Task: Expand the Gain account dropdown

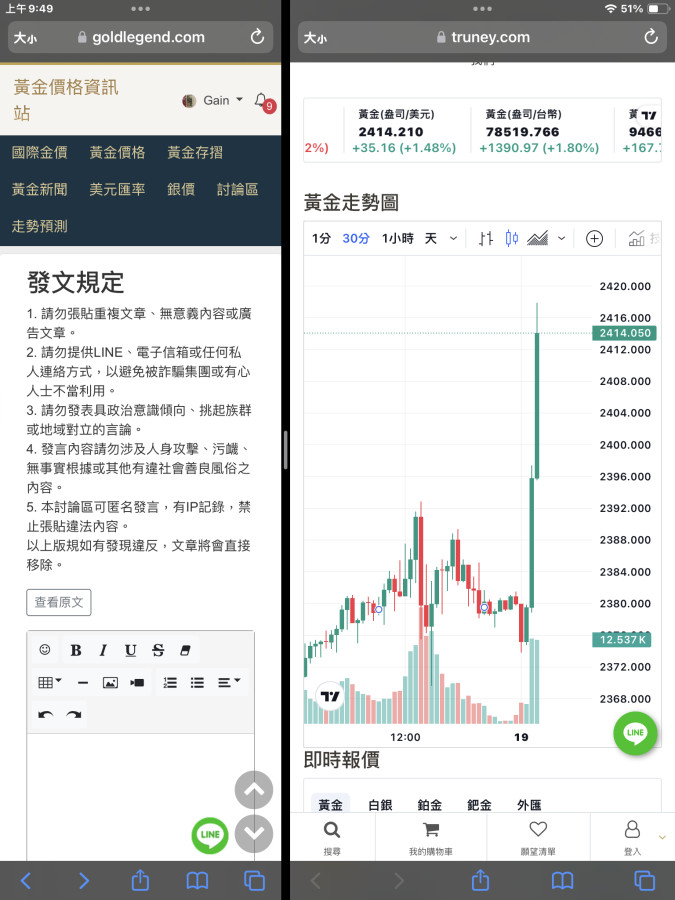Action: (x=216, y=100)
